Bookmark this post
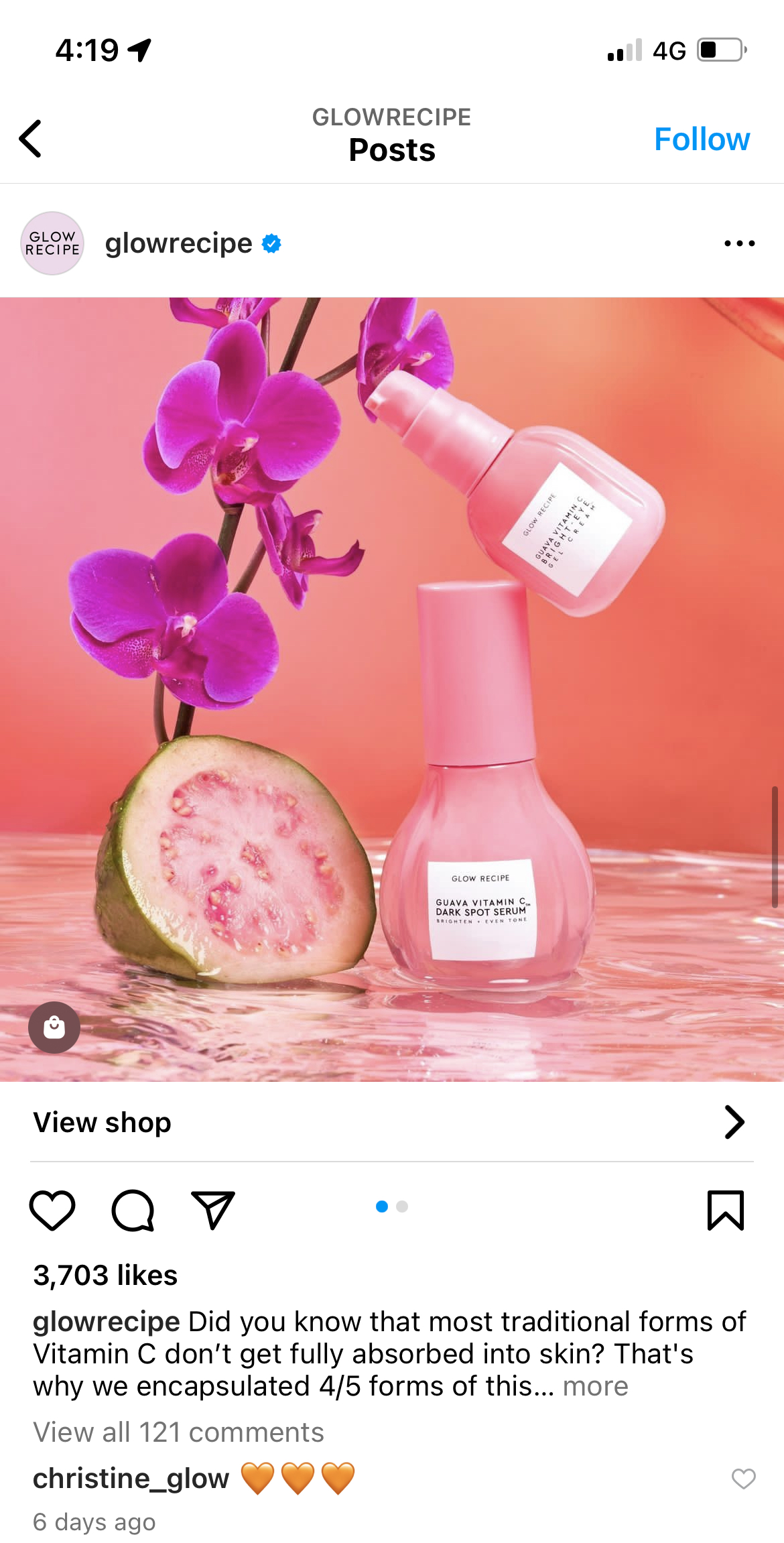 pos(726,1211)
